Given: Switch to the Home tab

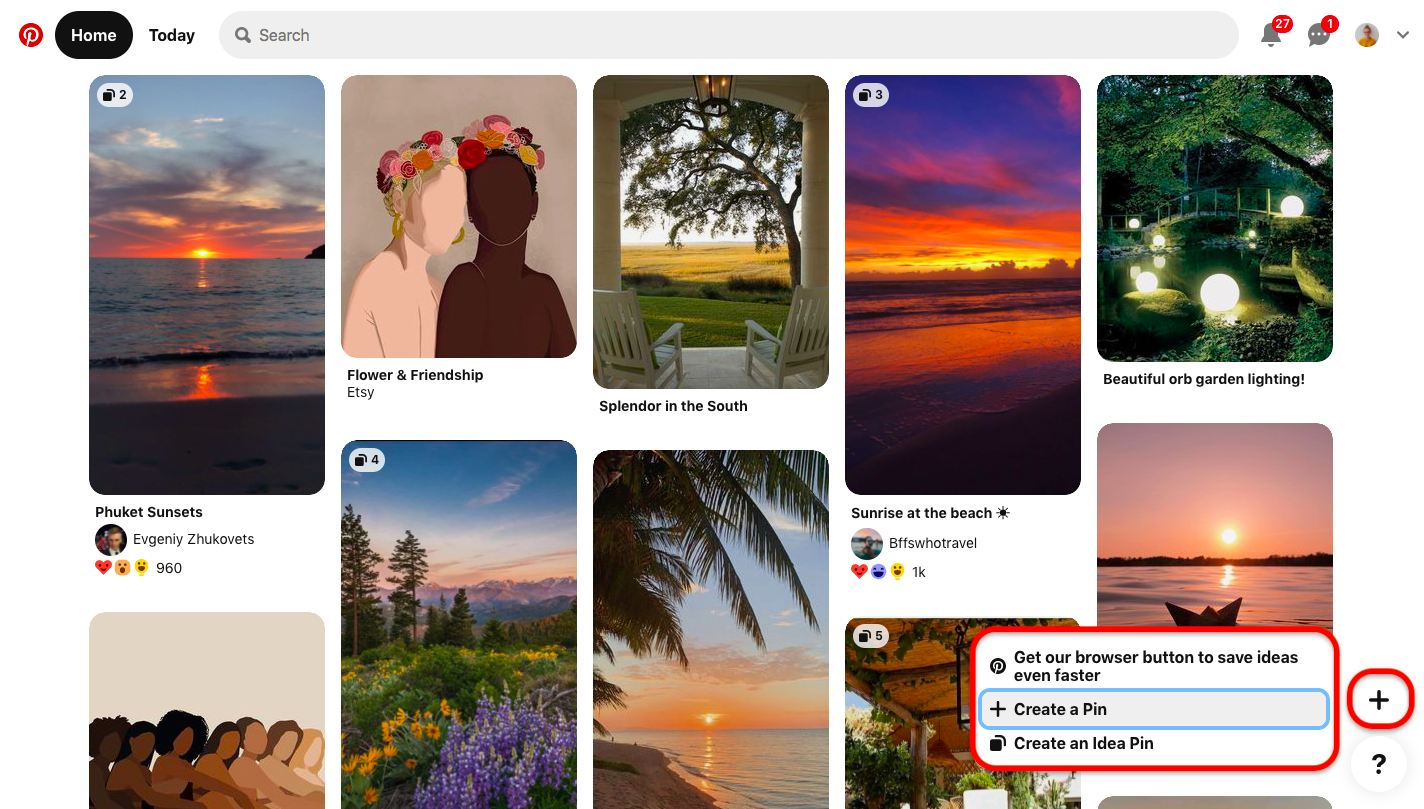Looking at the screenshot, I should (93, 35).
